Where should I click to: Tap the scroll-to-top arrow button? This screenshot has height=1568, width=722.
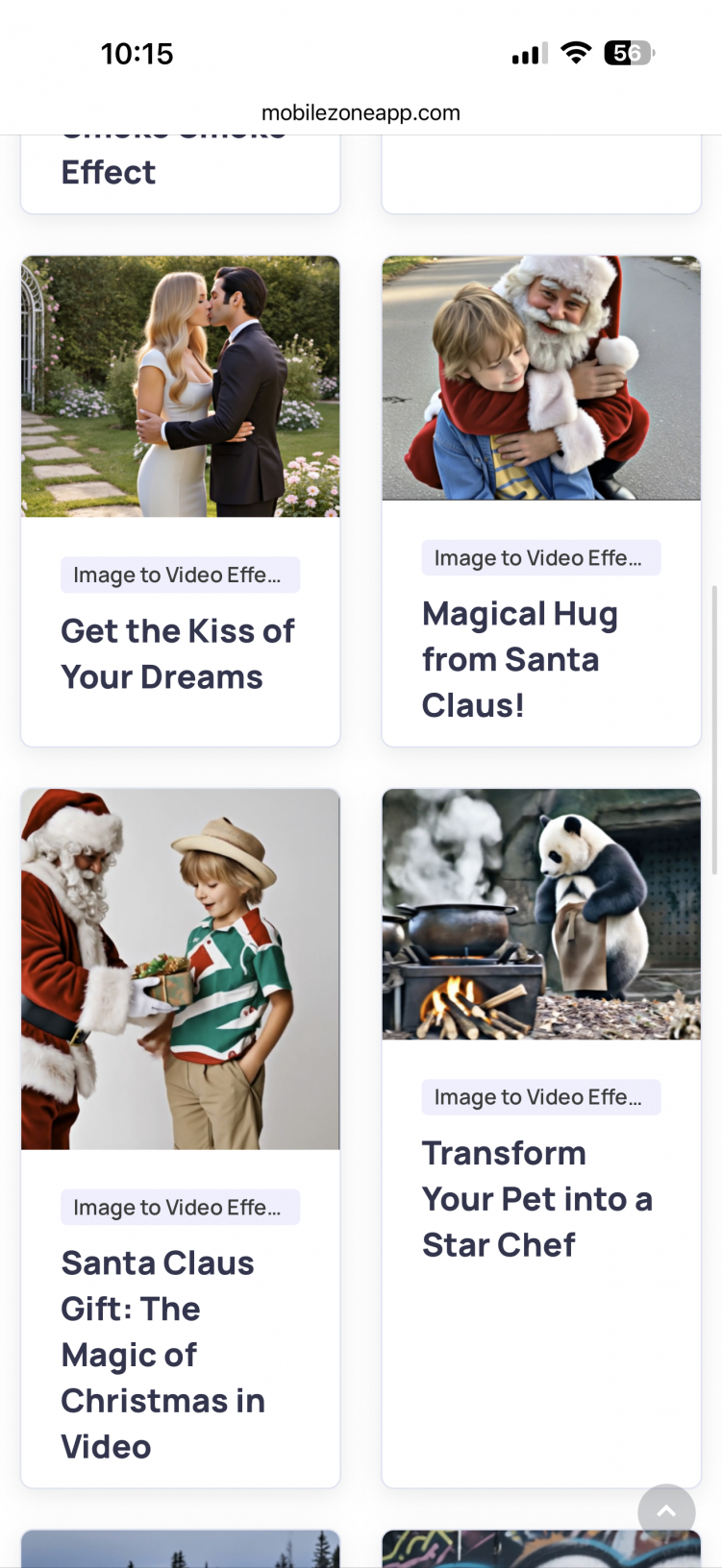(x=666, y=1512)
